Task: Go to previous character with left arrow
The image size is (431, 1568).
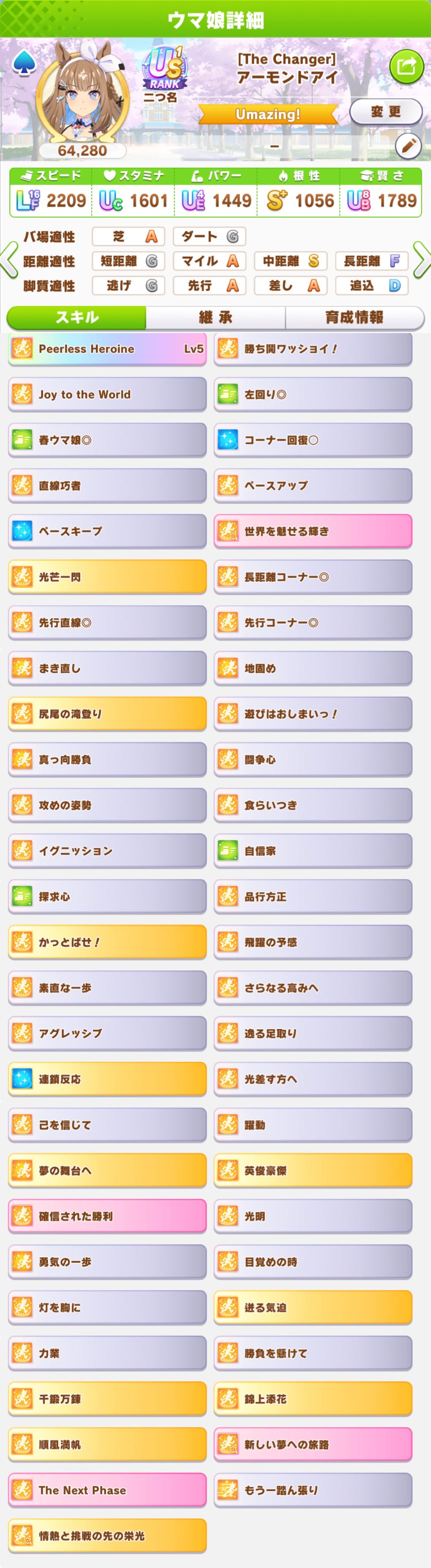Action: 9,260
